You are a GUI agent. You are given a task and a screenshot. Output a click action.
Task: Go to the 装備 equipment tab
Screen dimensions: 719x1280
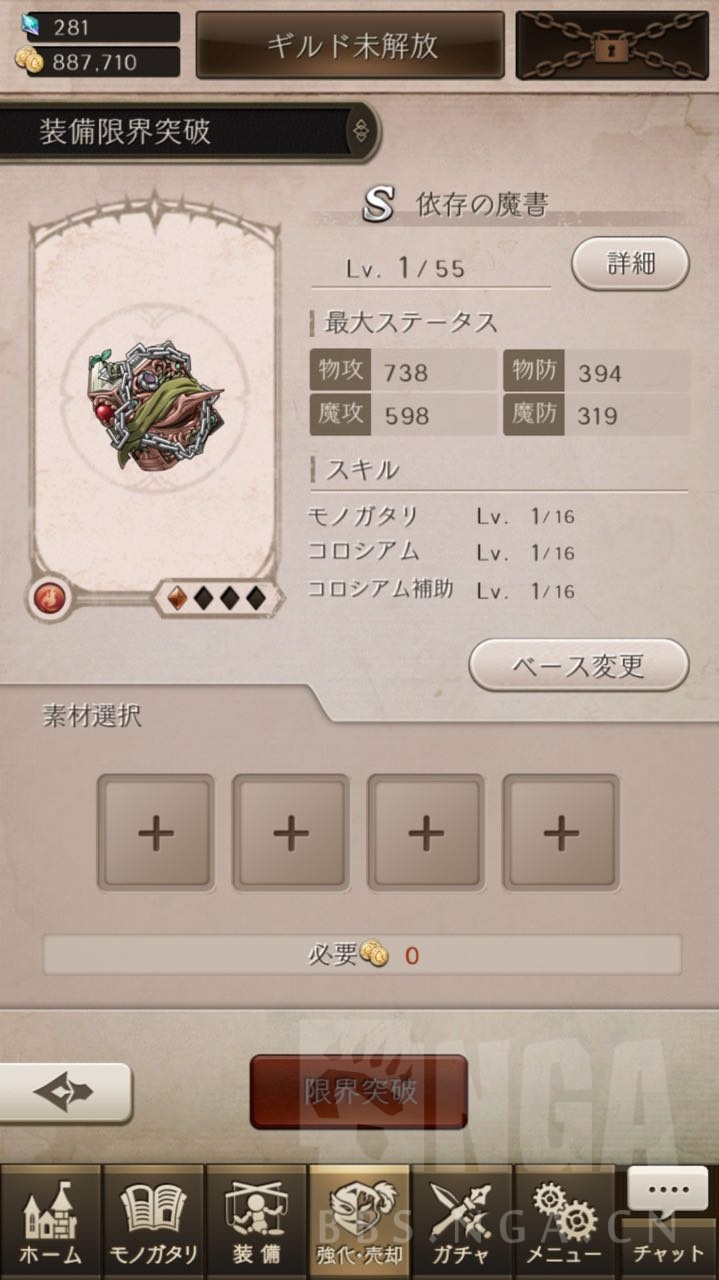(x=256, y=1222)
